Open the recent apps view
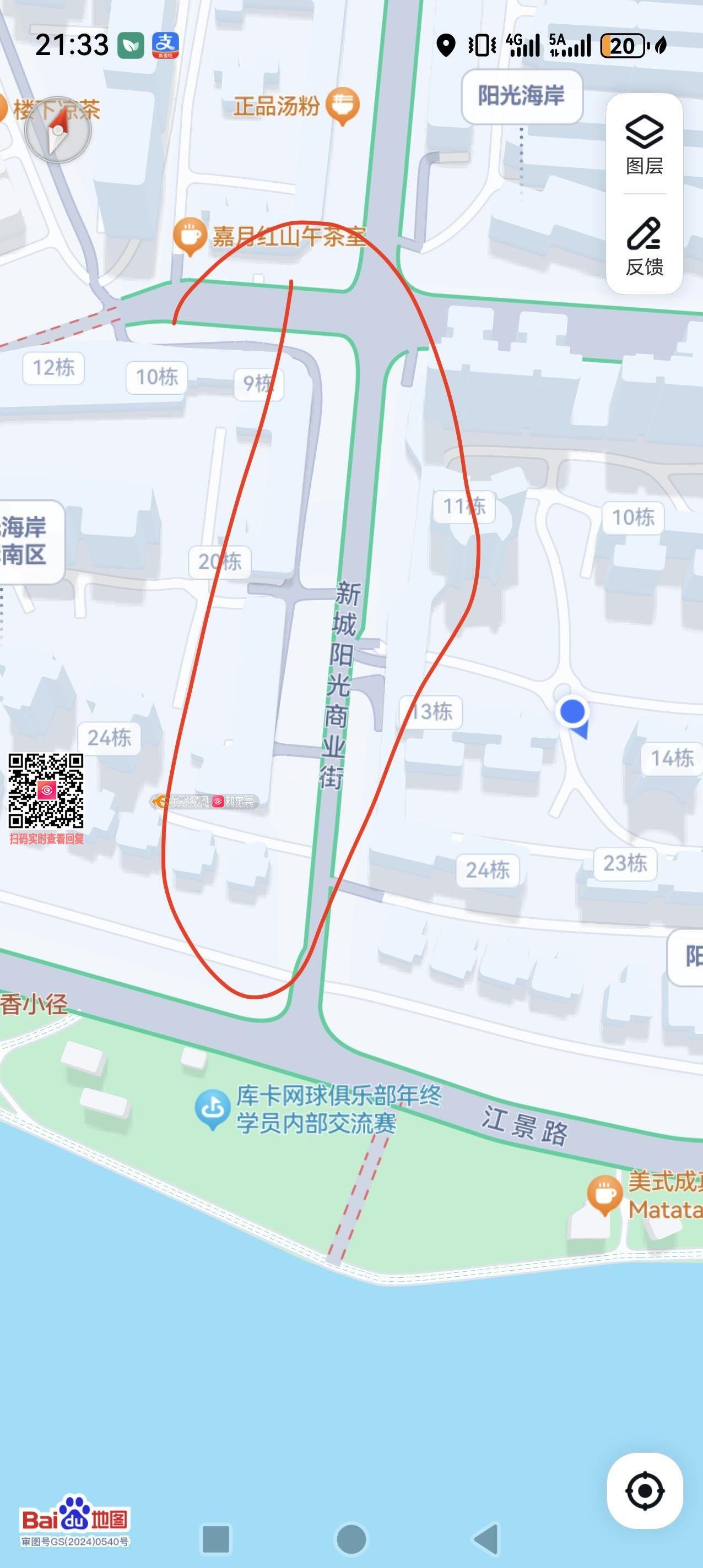The width and height of the screenshot is (703, 1568). click(x=215, y=1539)
